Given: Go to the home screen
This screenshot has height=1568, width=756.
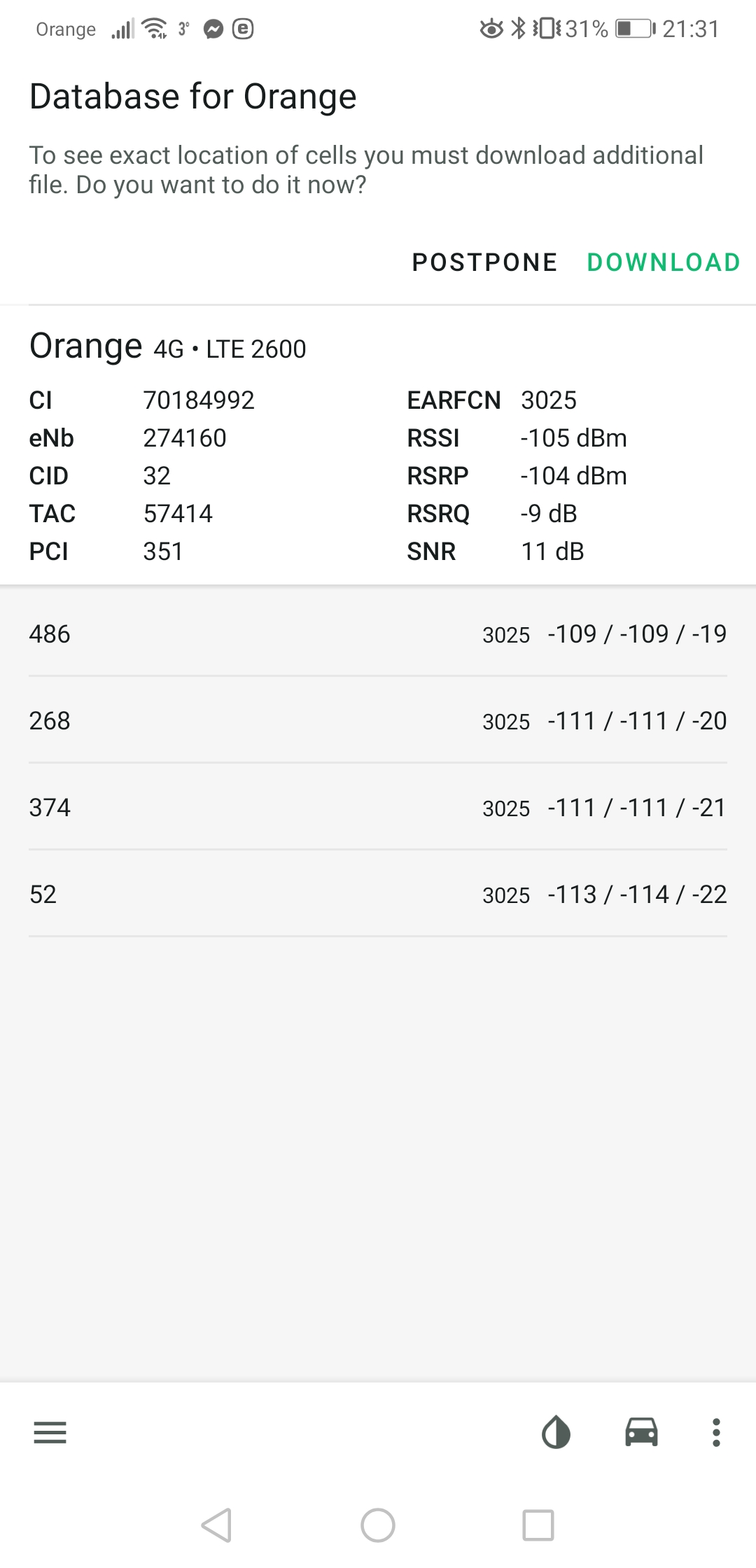Looking at the screenshot, I should point(378,1525).
